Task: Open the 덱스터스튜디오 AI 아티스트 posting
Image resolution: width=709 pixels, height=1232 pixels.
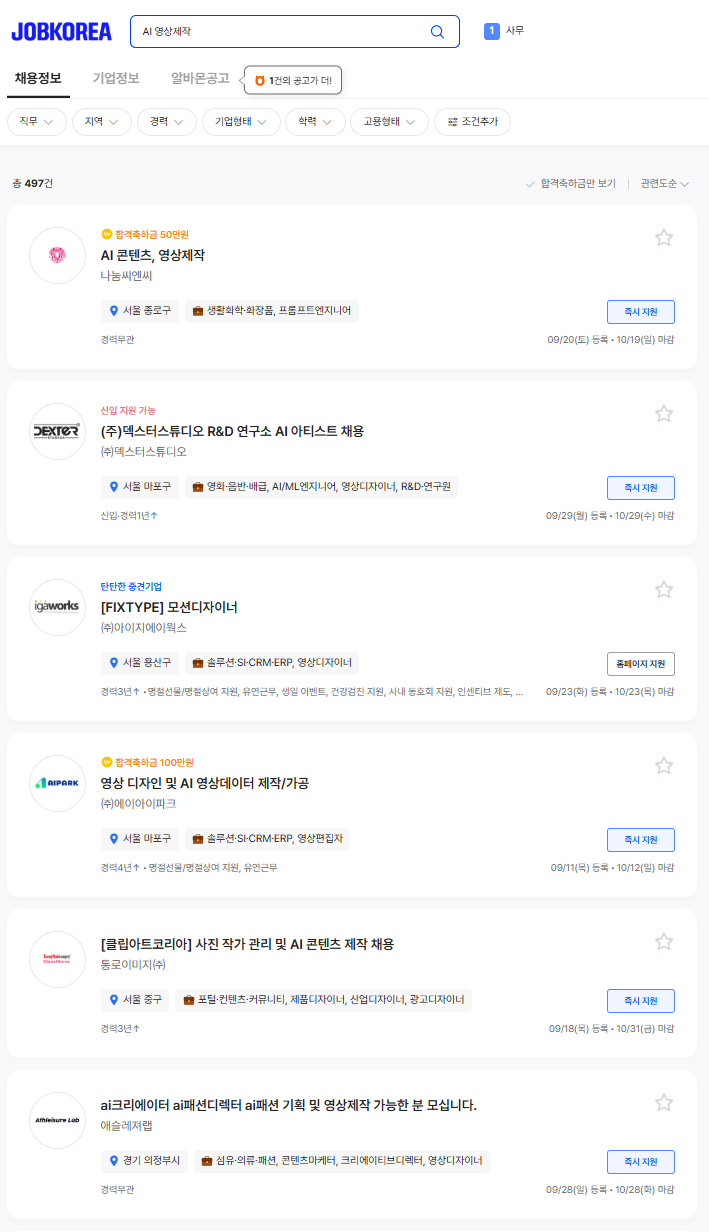Action: pos(232,431)
